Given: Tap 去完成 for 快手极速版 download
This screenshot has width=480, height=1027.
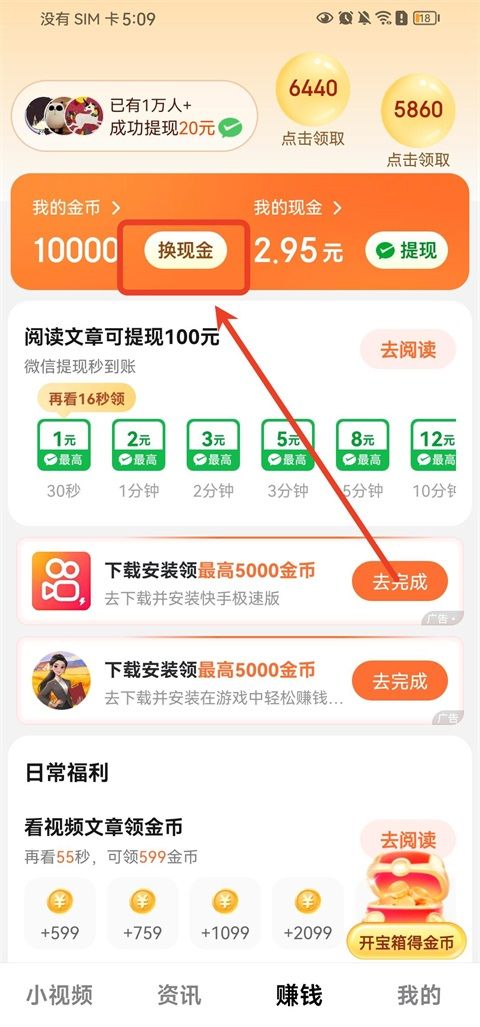Looking at the screenshot, I should pos(399,581).
